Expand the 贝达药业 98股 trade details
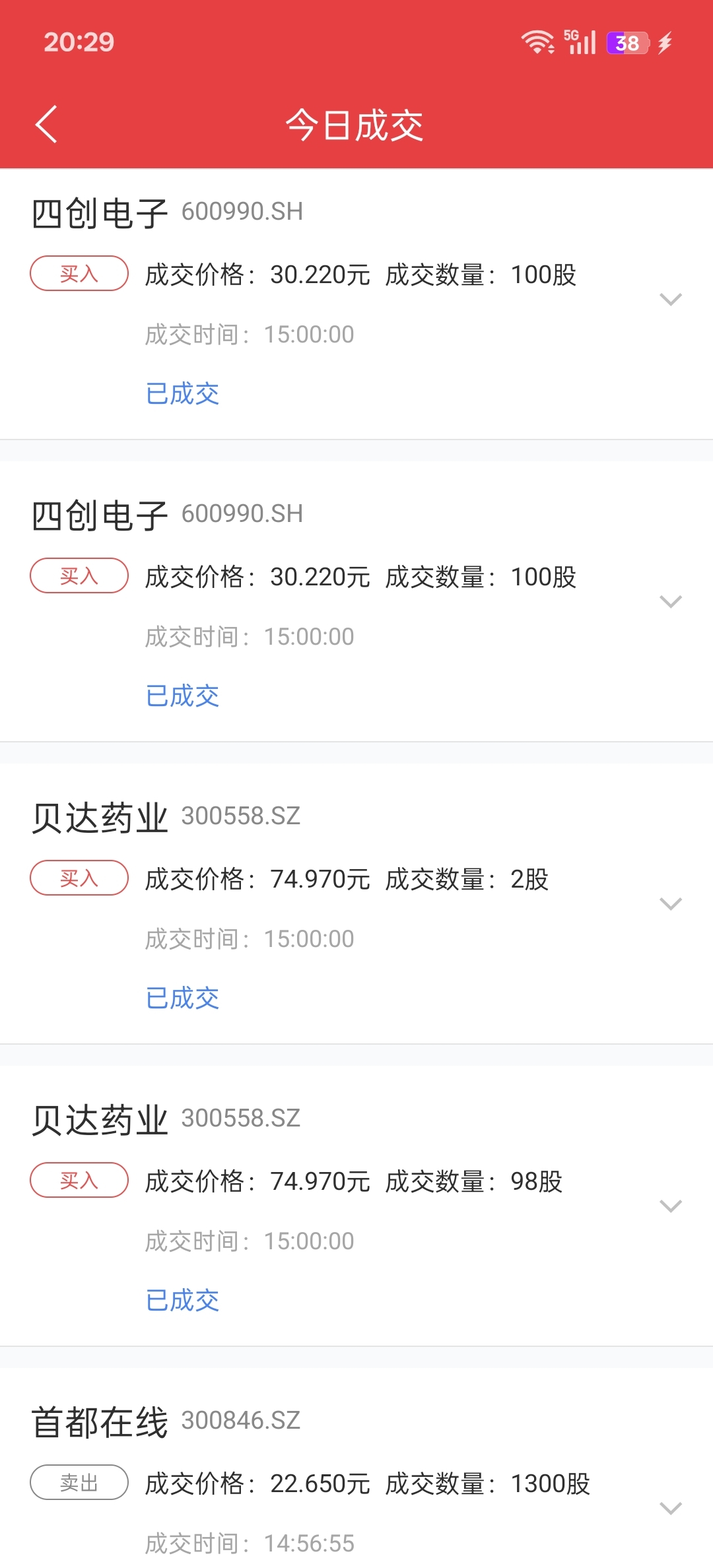713x1568 pixels. tap(671, 1206)
